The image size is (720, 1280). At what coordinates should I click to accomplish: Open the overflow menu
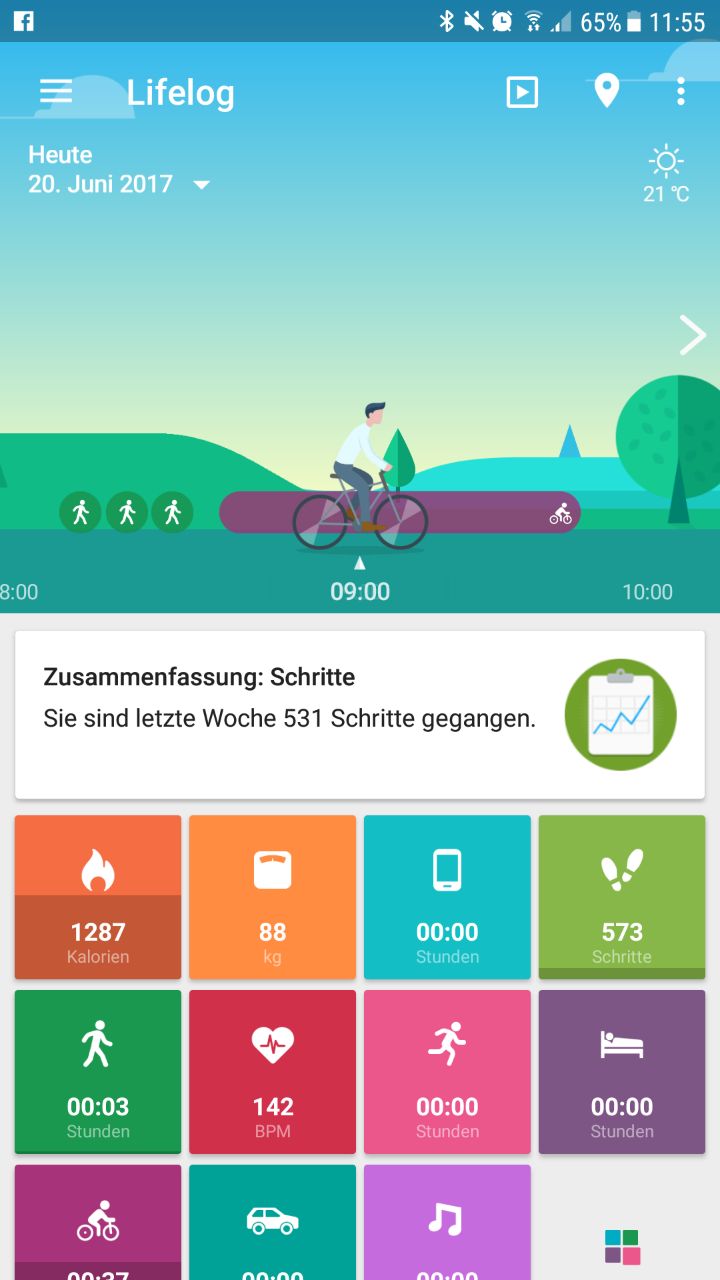coord(681,92)
